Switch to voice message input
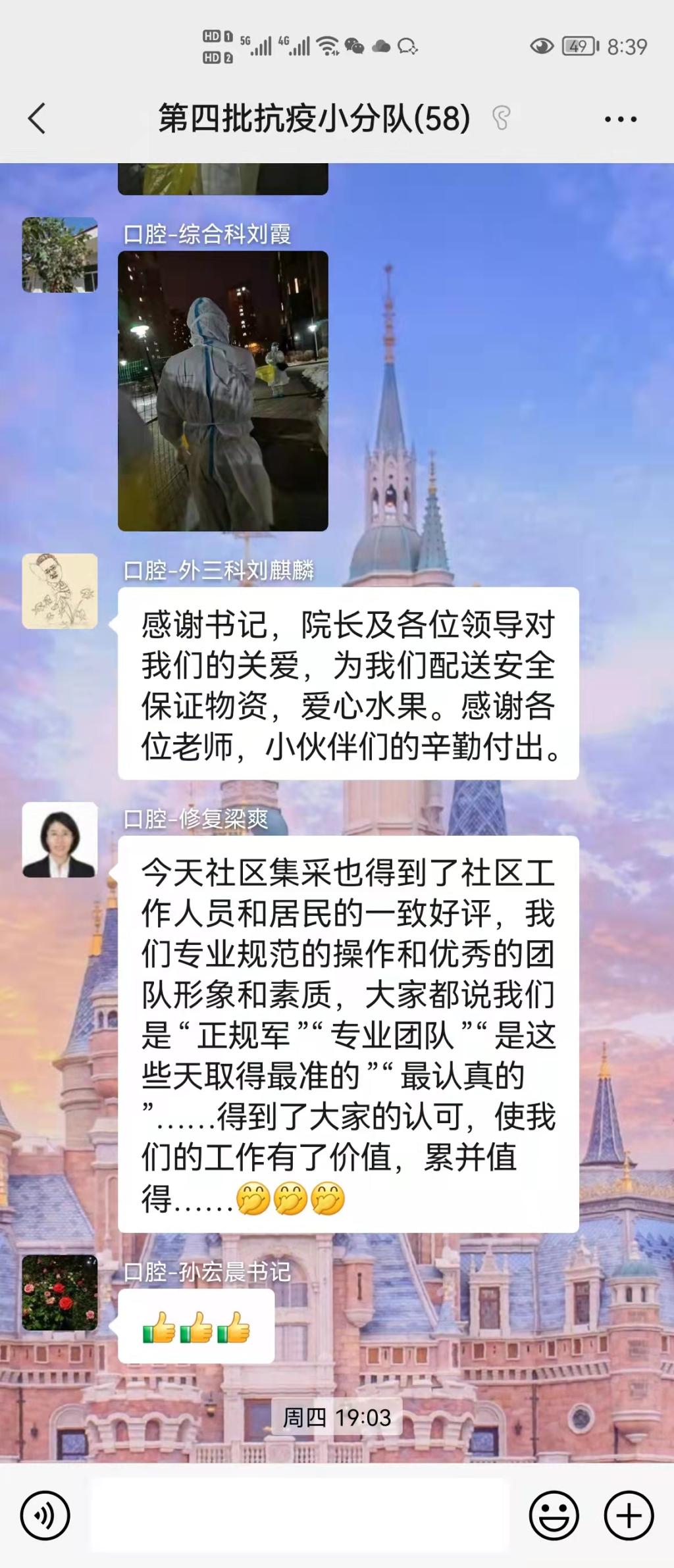The width and height of the screenshot is (674, 1568). (x=45, y=1515)
